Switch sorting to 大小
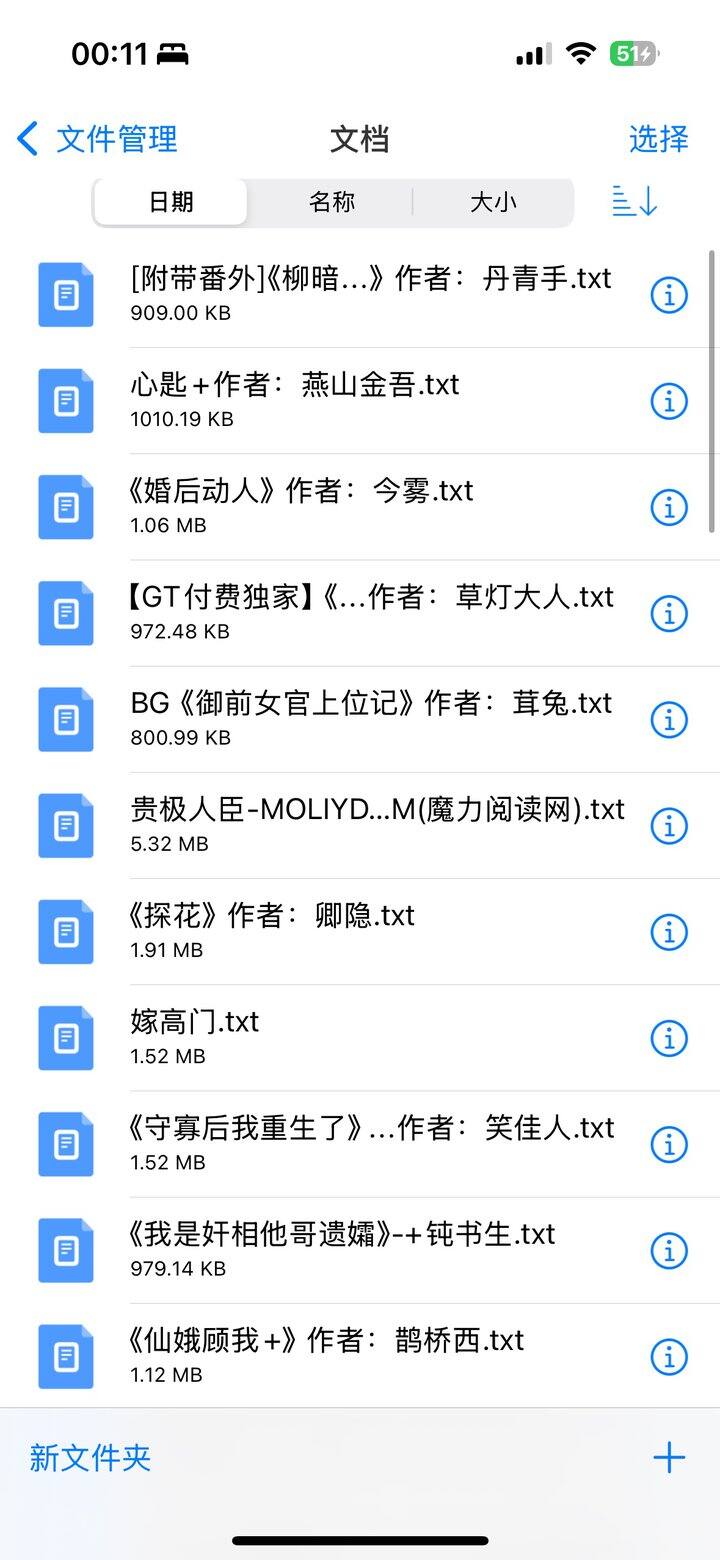This screenshot has height=1560, width=720. (493, 202)
